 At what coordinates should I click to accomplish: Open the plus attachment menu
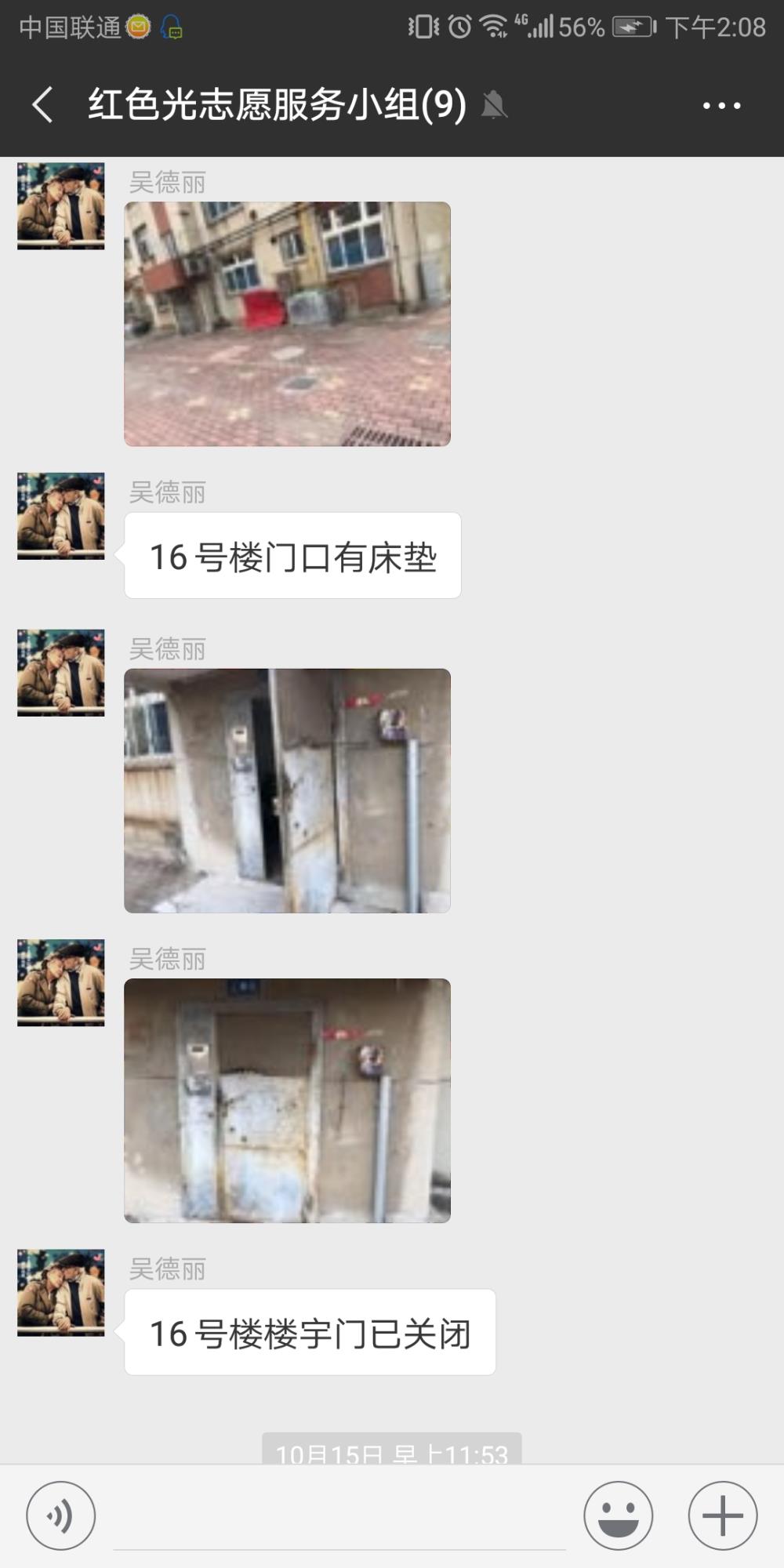point(723,1515)
